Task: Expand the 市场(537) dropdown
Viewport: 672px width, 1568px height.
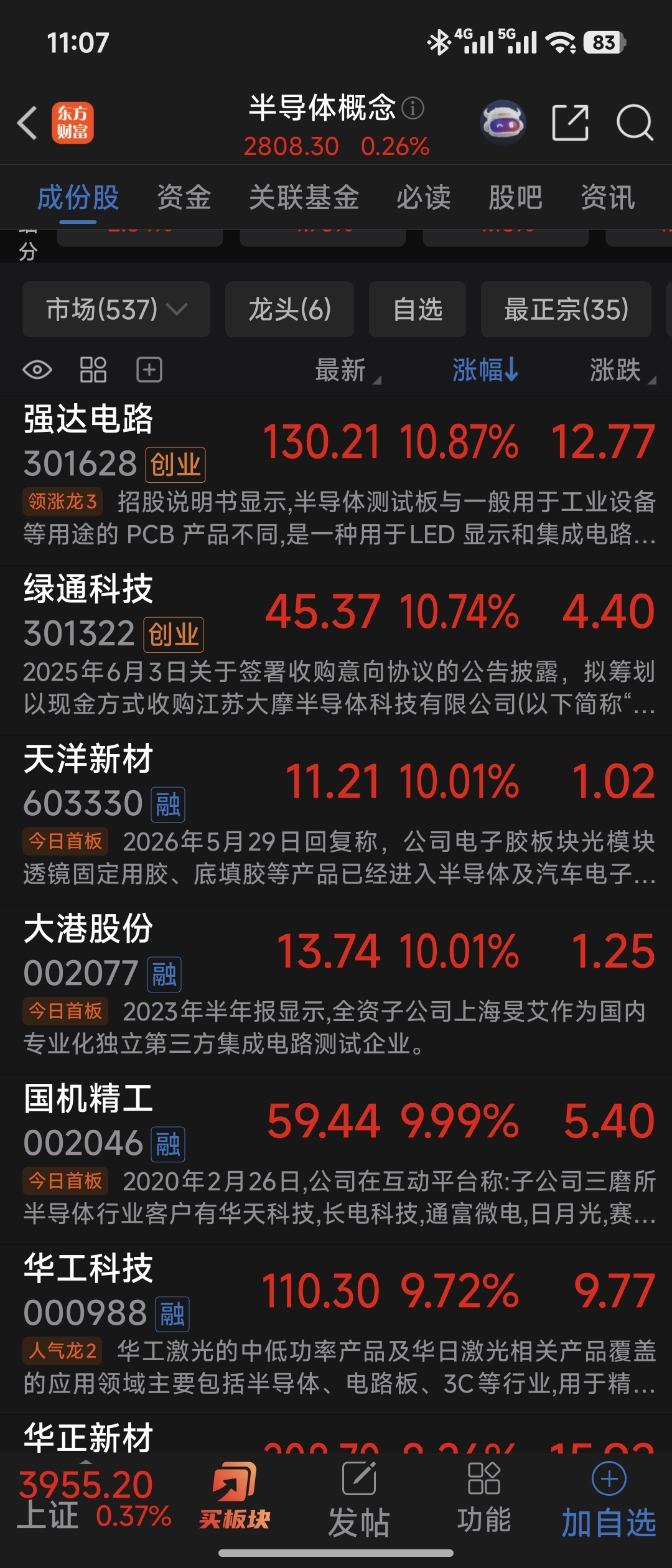Action: (116, 309)
